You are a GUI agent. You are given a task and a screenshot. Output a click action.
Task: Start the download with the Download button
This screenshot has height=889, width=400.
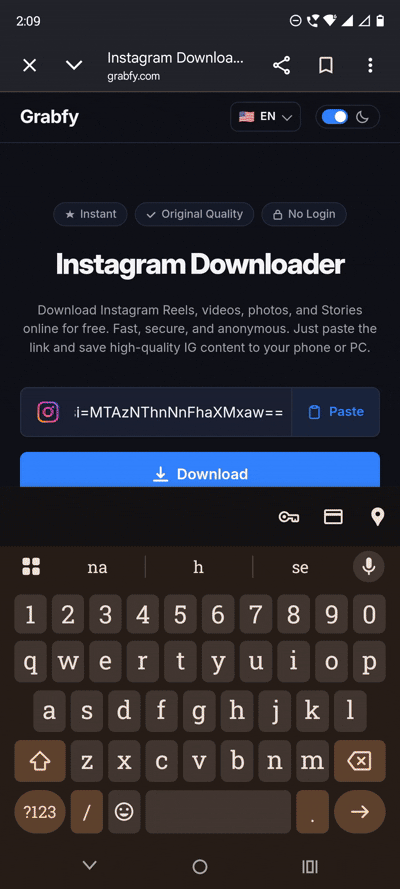tap(200, 470)
